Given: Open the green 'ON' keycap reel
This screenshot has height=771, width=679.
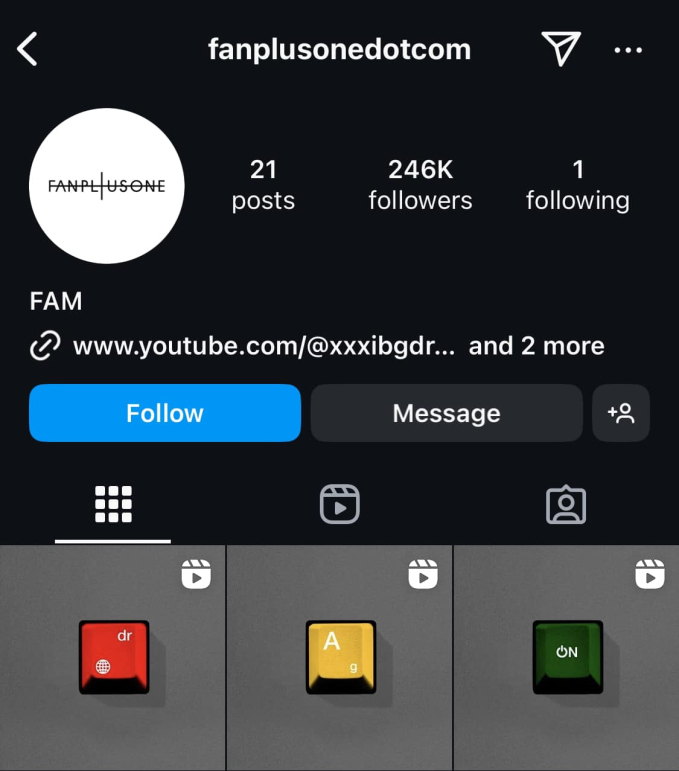Looking at the screenshot, I should 567,657.
